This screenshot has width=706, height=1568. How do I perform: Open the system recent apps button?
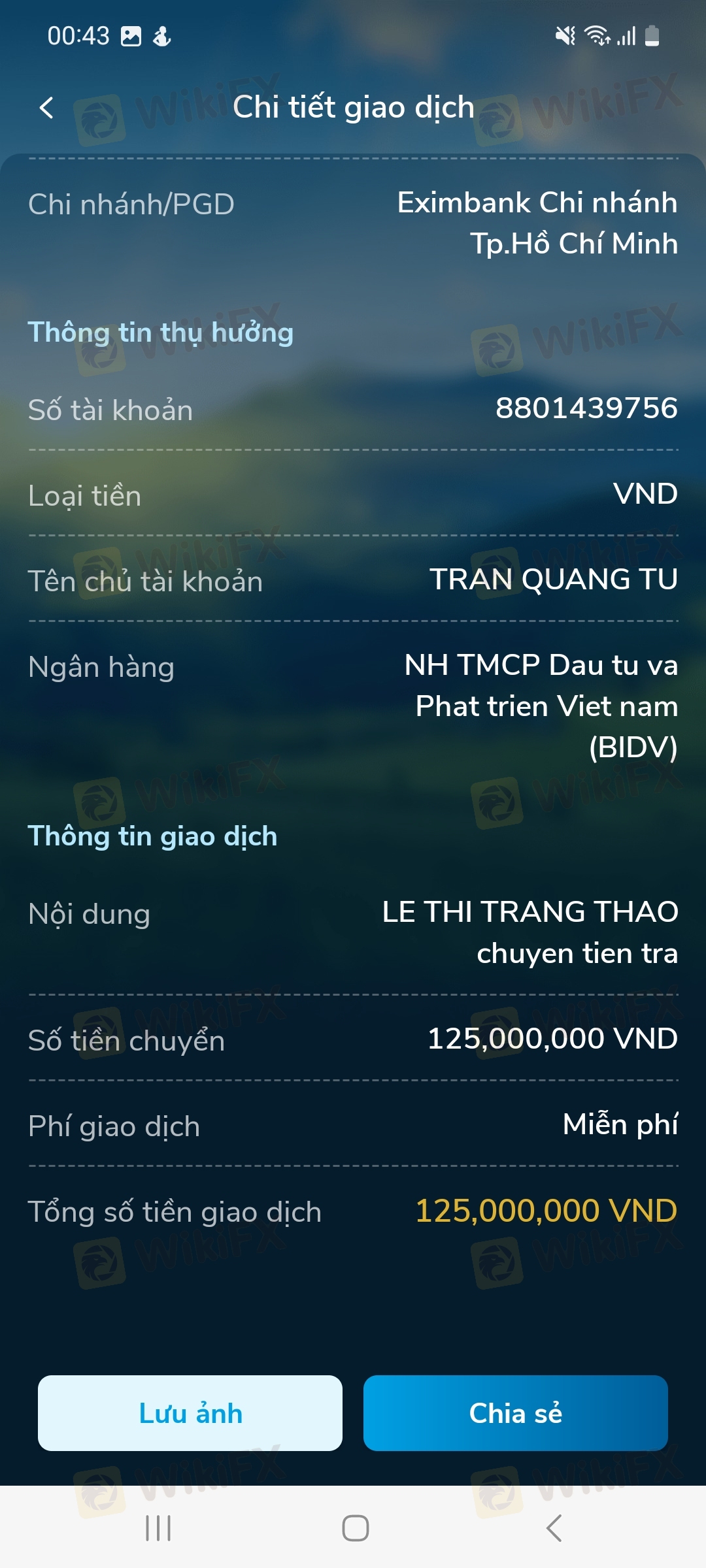tap(158, 1528)
